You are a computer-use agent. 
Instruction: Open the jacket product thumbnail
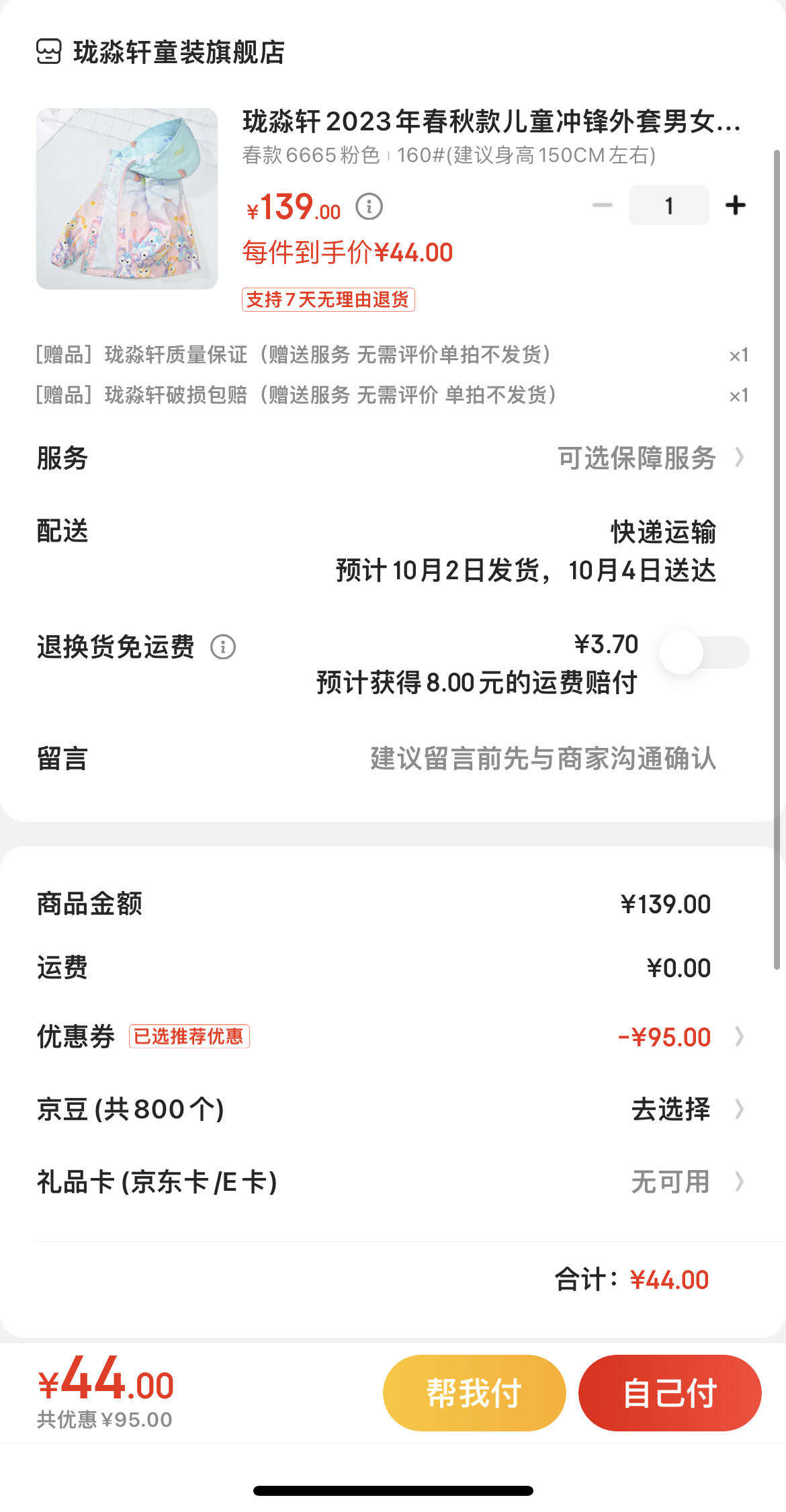127,199
